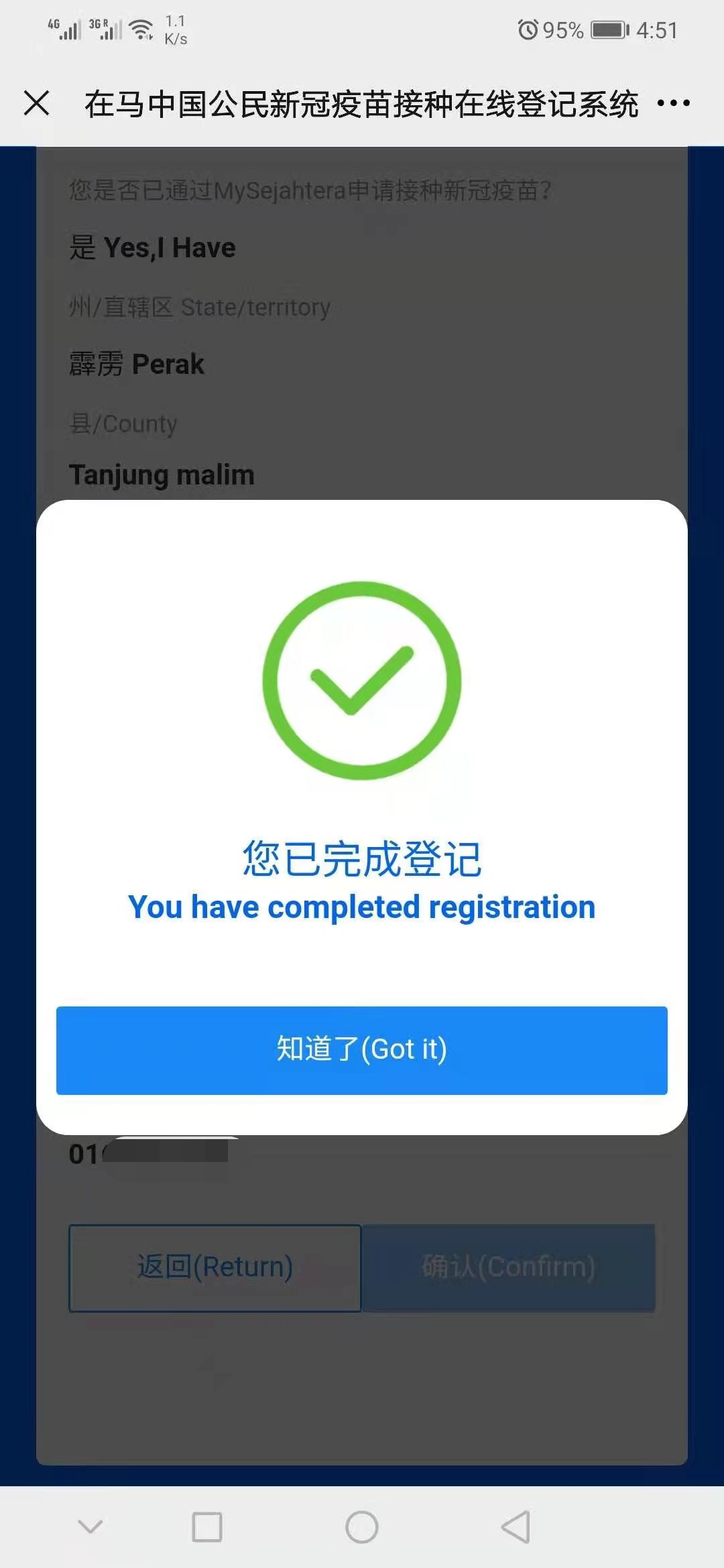Tap the 确认(Confirm) button
This screenshot has width=724, height=1568.
point(509,1267)
